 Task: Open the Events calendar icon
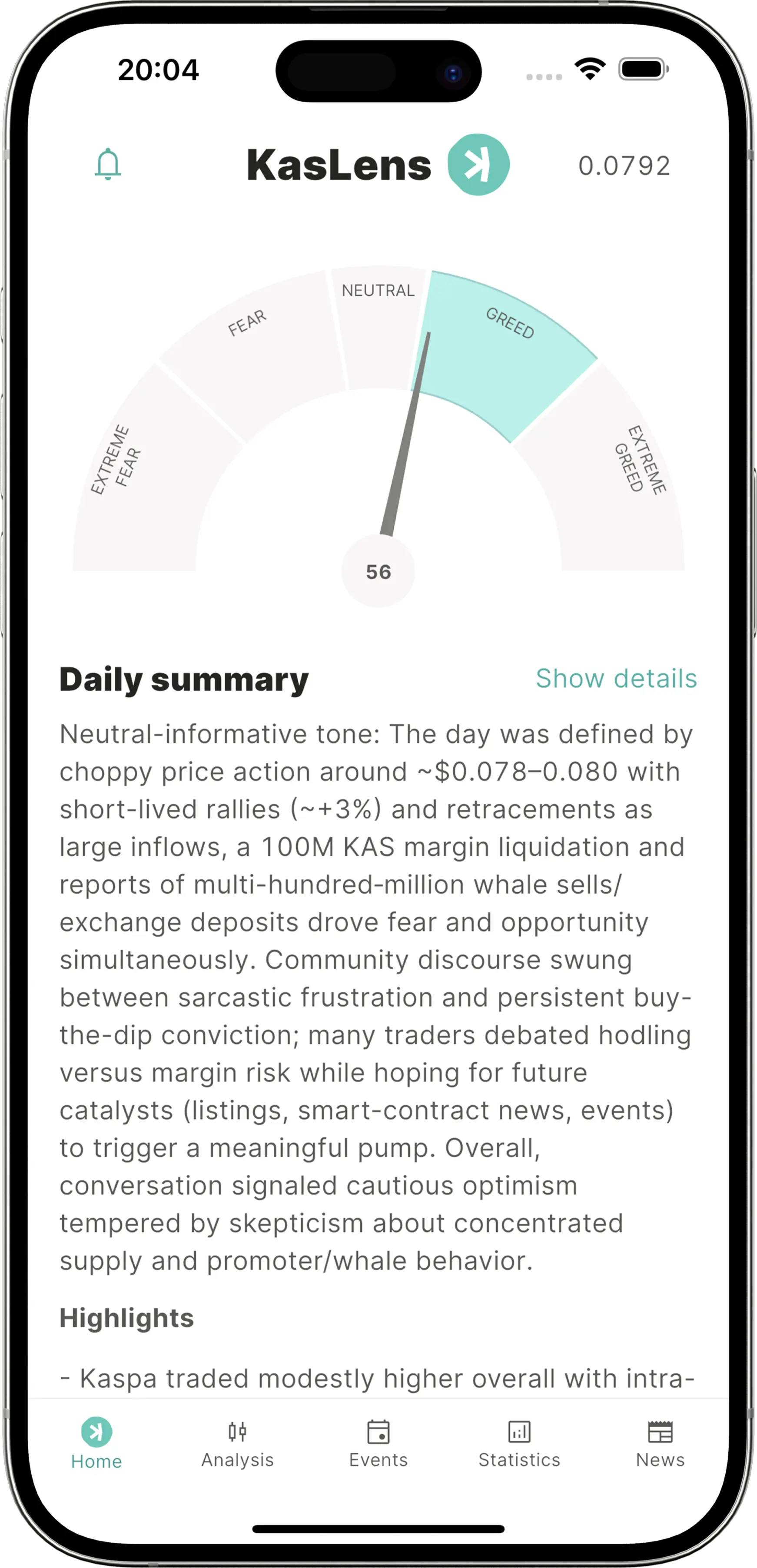pos(378,1432)
